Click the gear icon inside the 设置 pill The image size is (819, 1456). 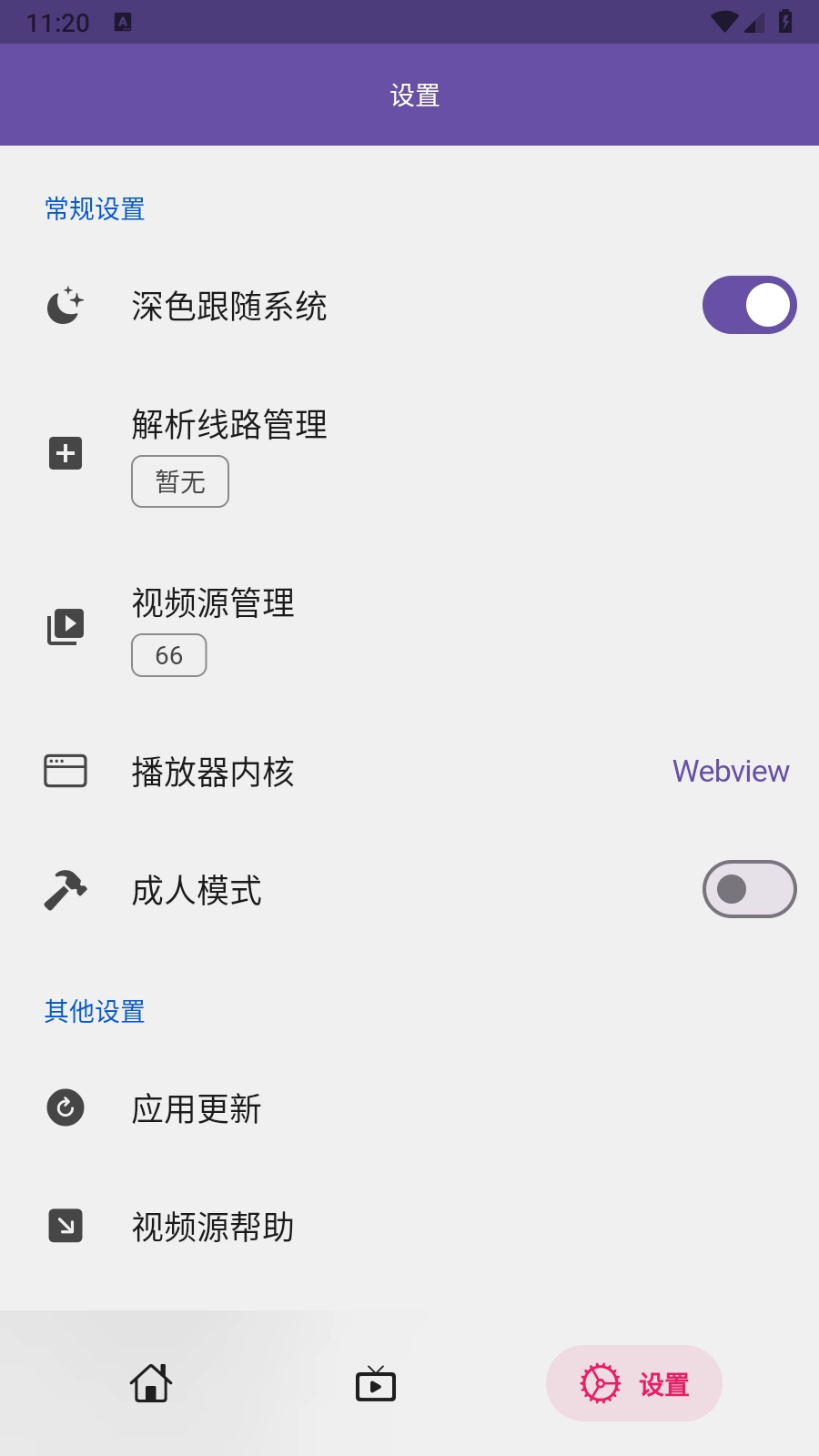click(x=600, y=1383)
